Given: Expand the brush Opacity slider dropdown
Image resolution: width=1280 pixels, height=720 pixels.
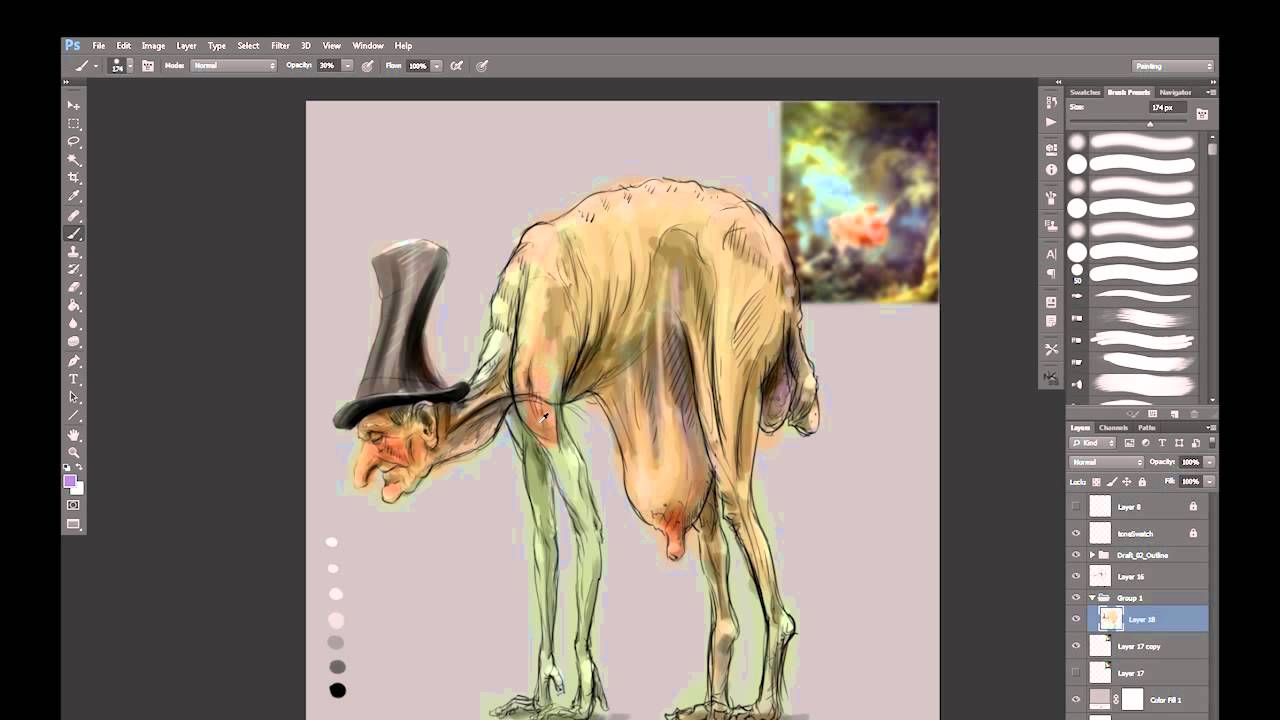Looking at the screenshot, I should pos(347,66).
